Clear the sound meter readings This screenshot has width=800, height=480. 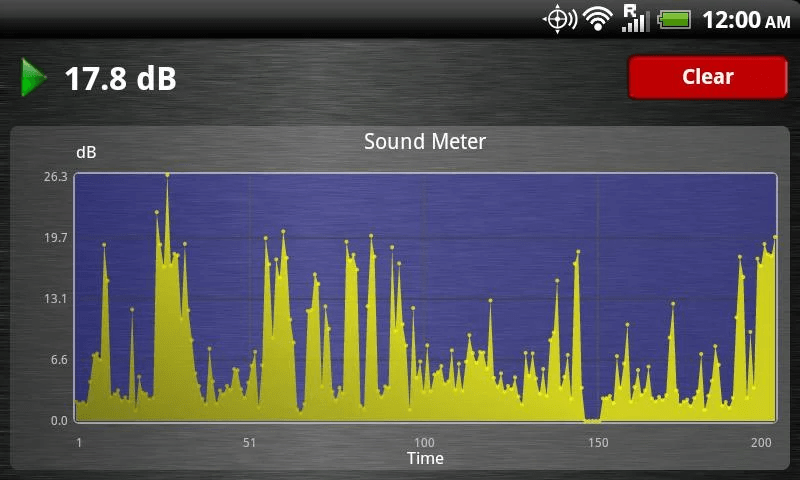click(707, 77)
